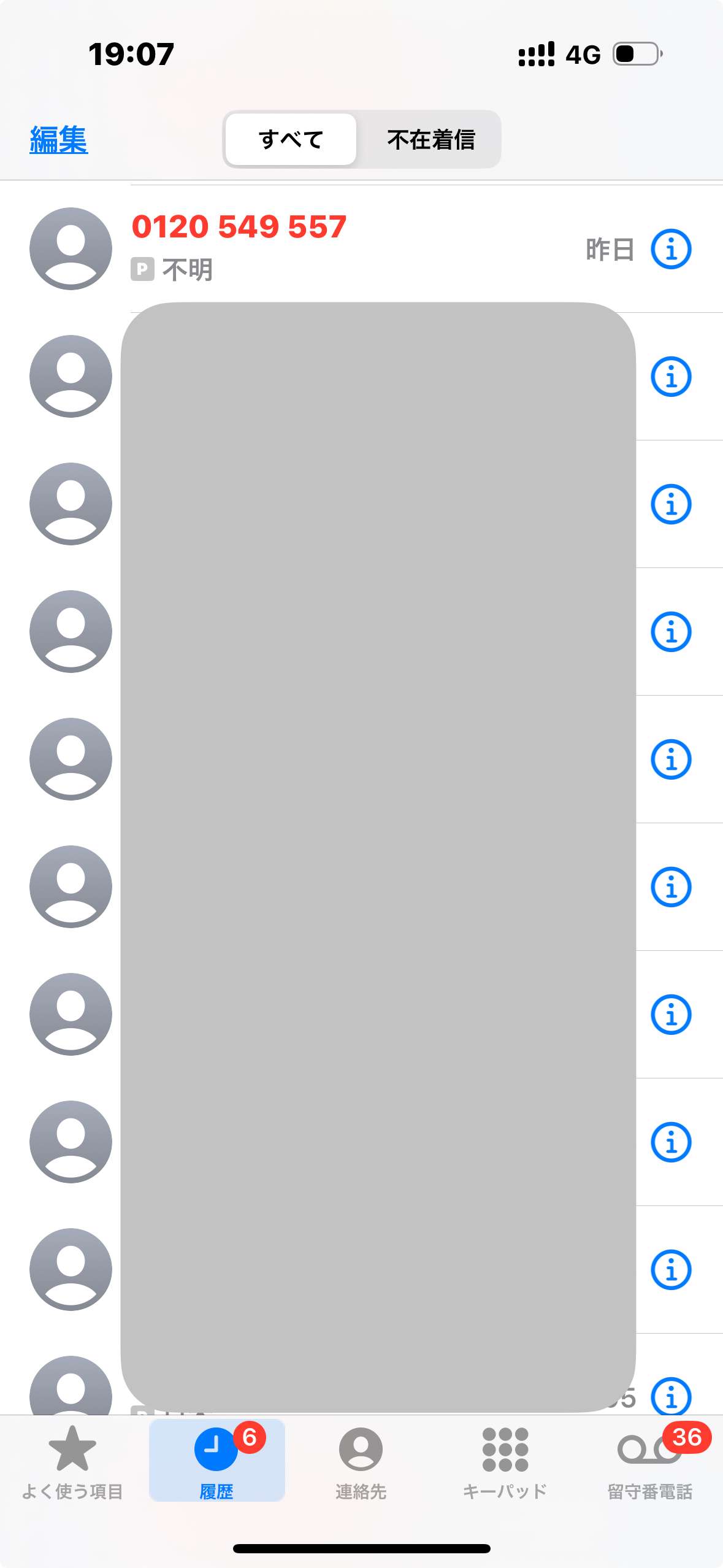Switch to the 不在着信 missed calls segment
Image resolution: width=723 pixels, height=1568 pixels.
pos(431,139)
